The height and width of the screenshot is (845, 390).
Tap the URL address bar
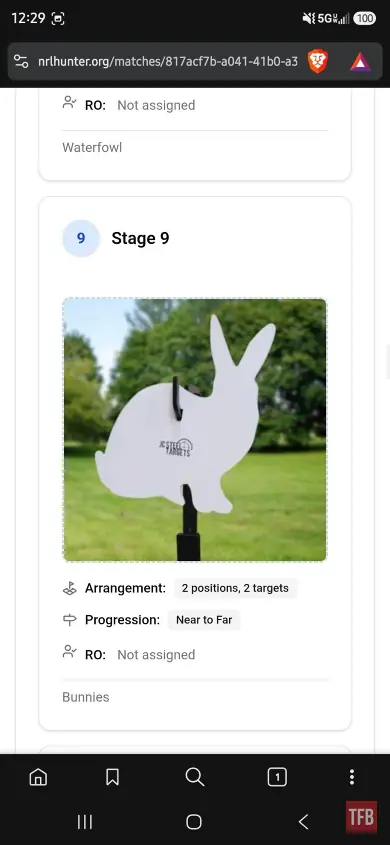(x=168, y=61)
